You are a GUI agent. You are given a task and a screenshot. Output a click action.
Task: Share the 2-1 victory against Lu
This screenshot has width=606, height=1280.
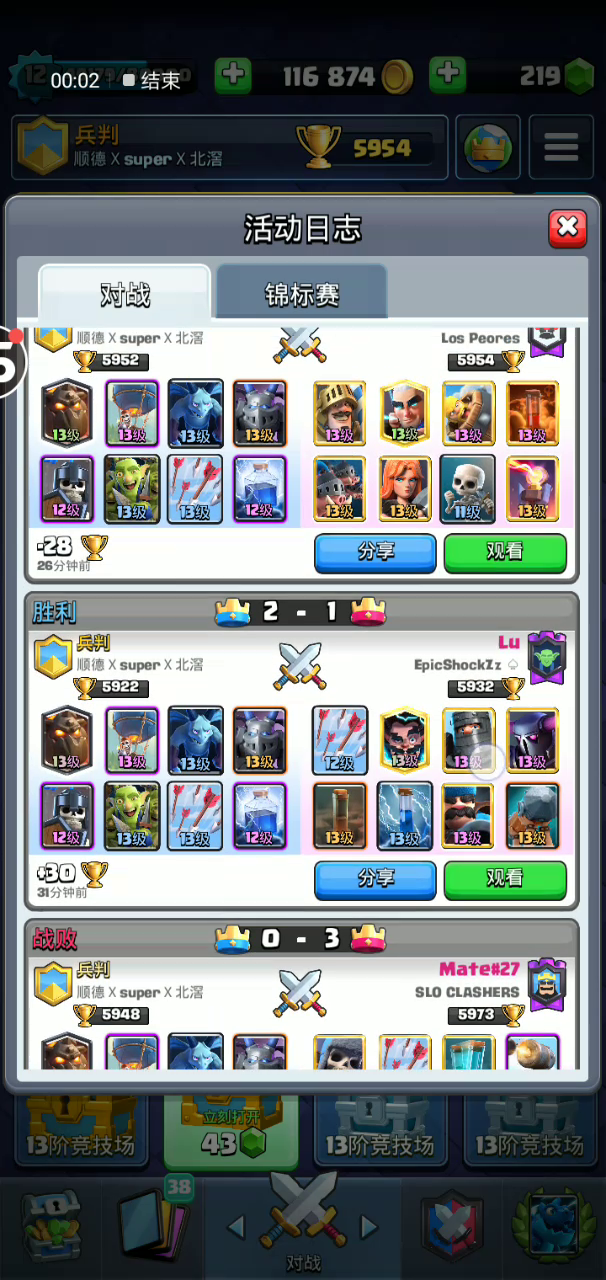375,880
